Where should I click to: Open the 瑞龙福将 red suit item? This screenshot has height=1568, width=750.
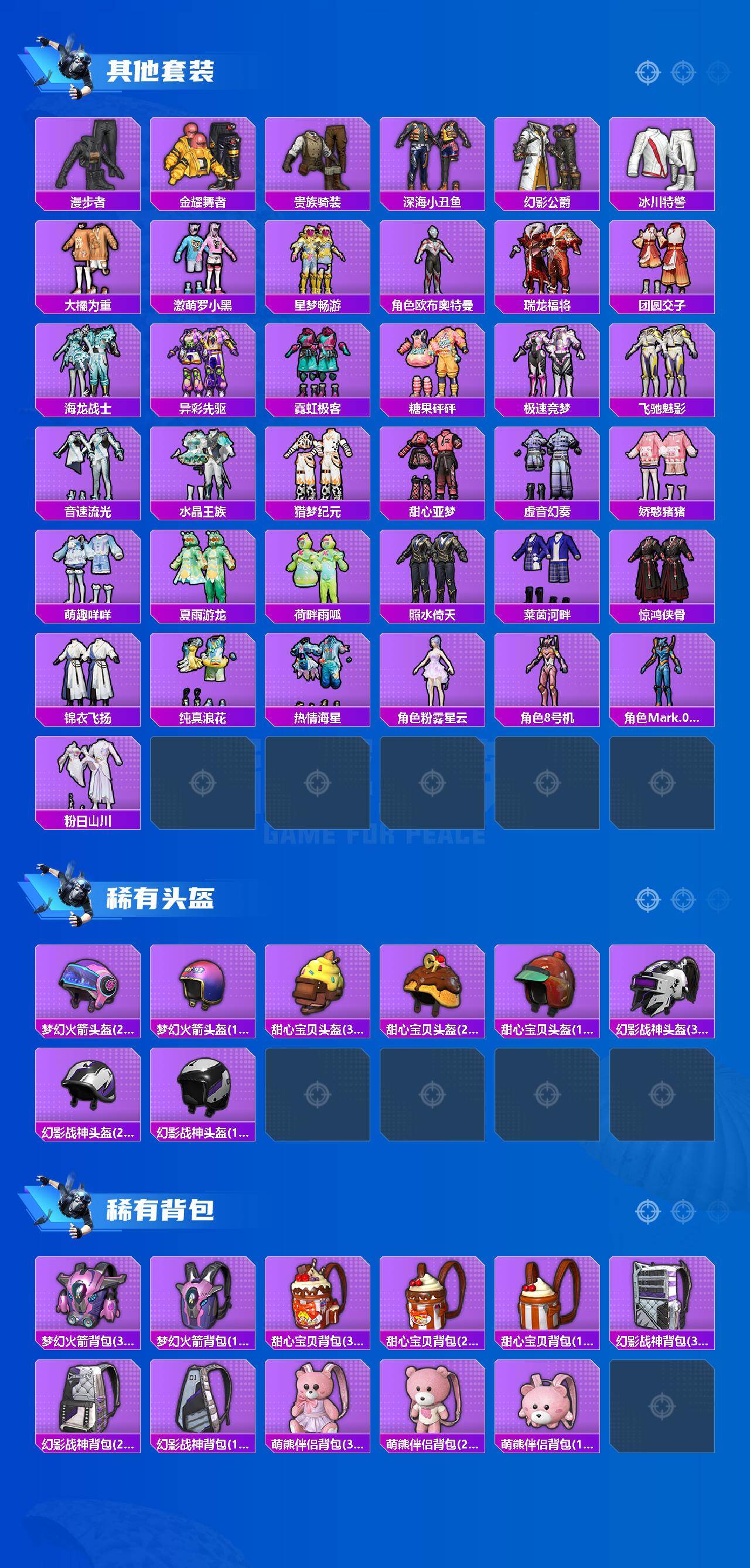pyautogui.click(x=550, y=262)
